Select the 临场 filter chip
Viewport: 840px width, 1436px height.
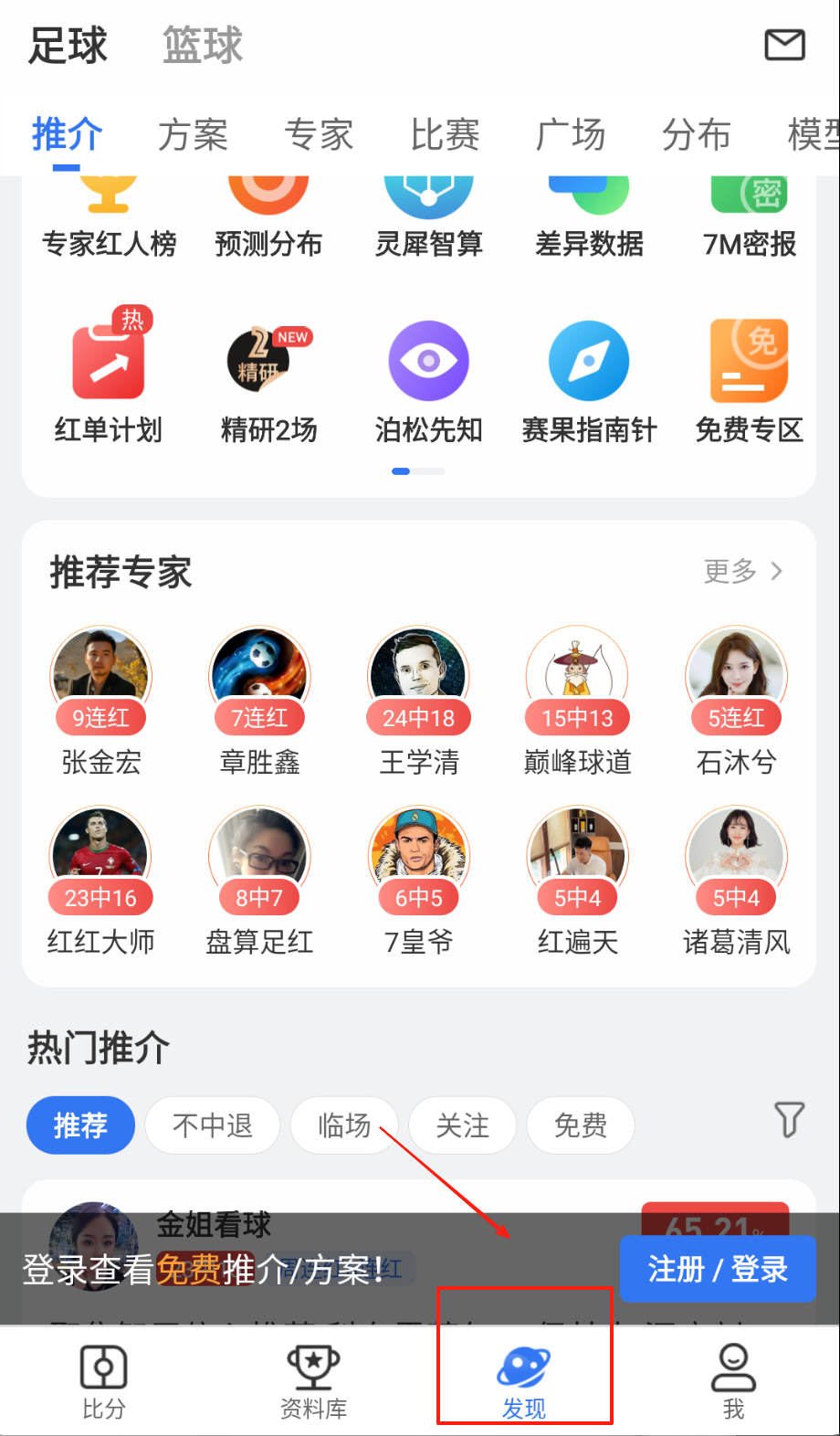[x=344, y=1125]
